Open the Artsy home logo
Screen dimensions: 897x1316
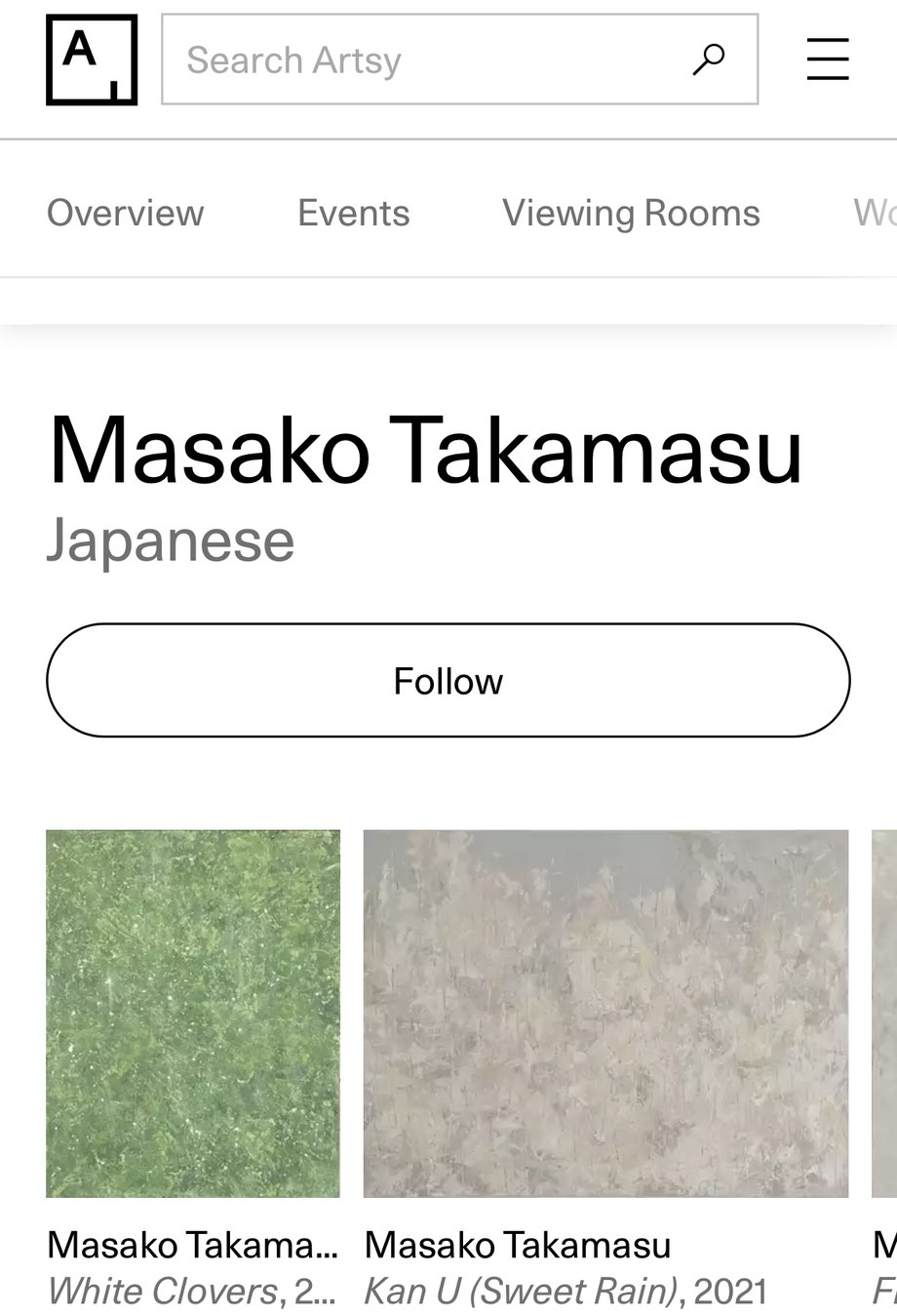click(x=91, y=60)
